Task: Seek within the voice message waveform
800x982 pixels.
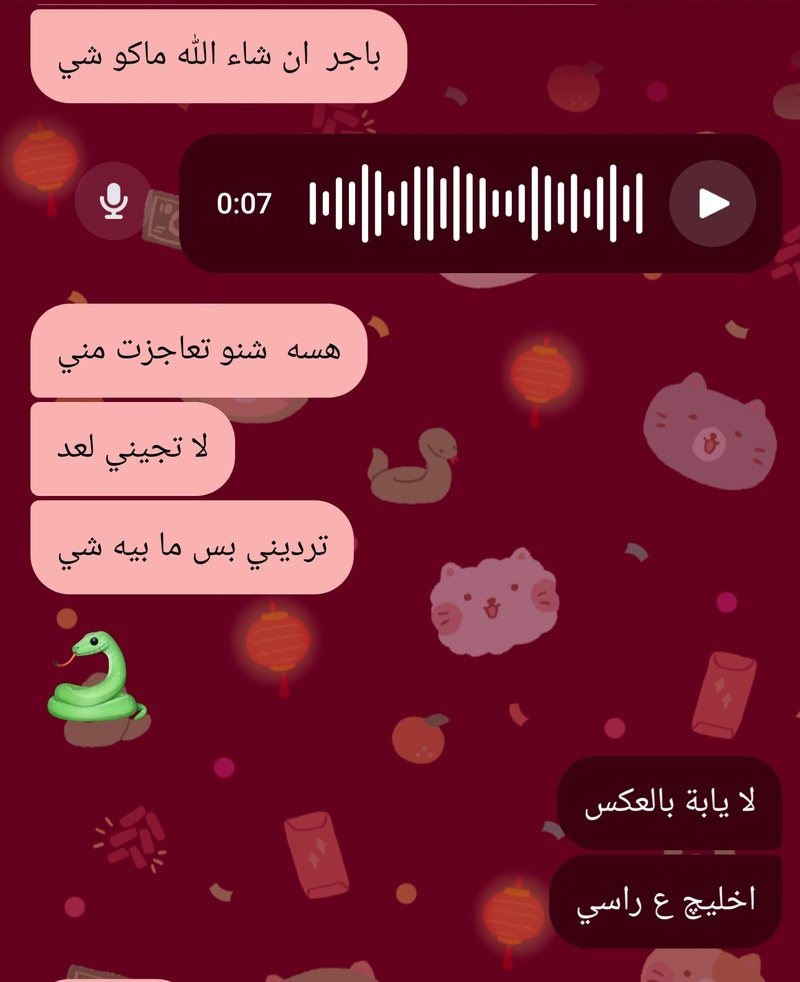Action: click(475, 203)
